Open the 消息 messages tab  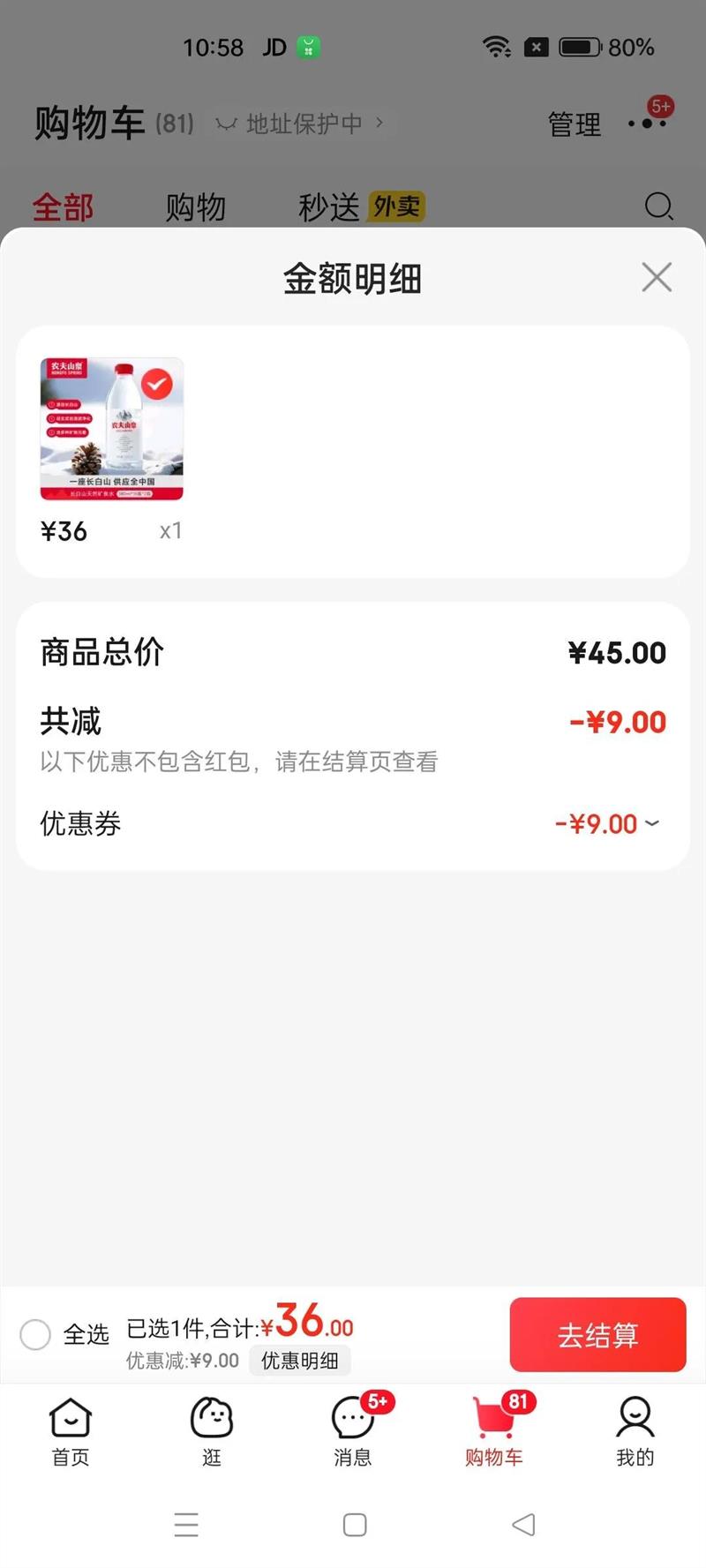(353, 1431)
